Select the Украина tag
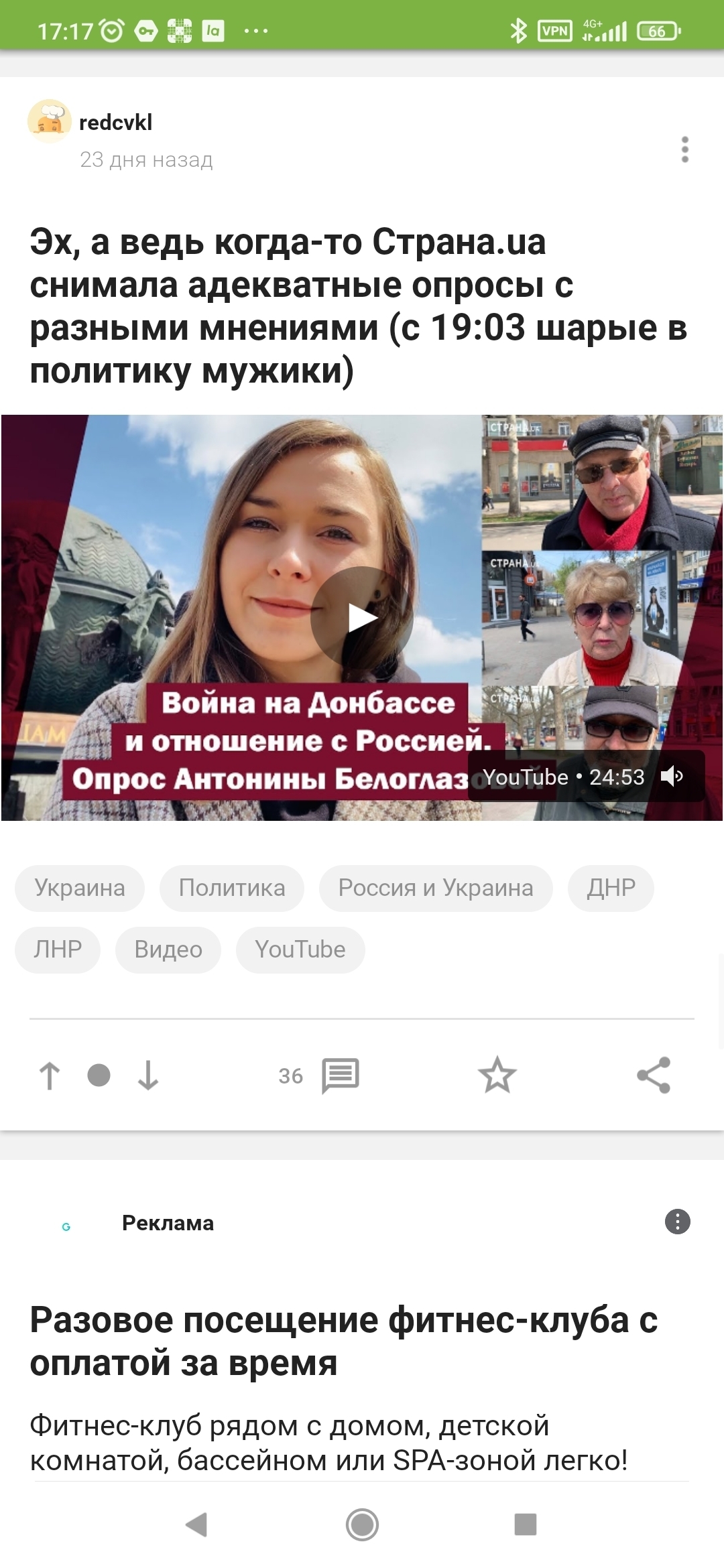The height and width of the screenshot is (1568, 724). [x=80, y=888]
